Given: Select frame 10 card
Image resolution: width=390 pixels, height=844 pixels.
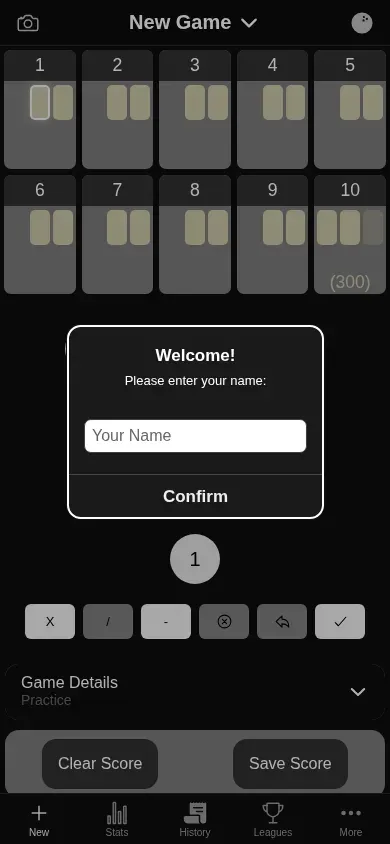Looking at the screenshot, I should point(350,234).
